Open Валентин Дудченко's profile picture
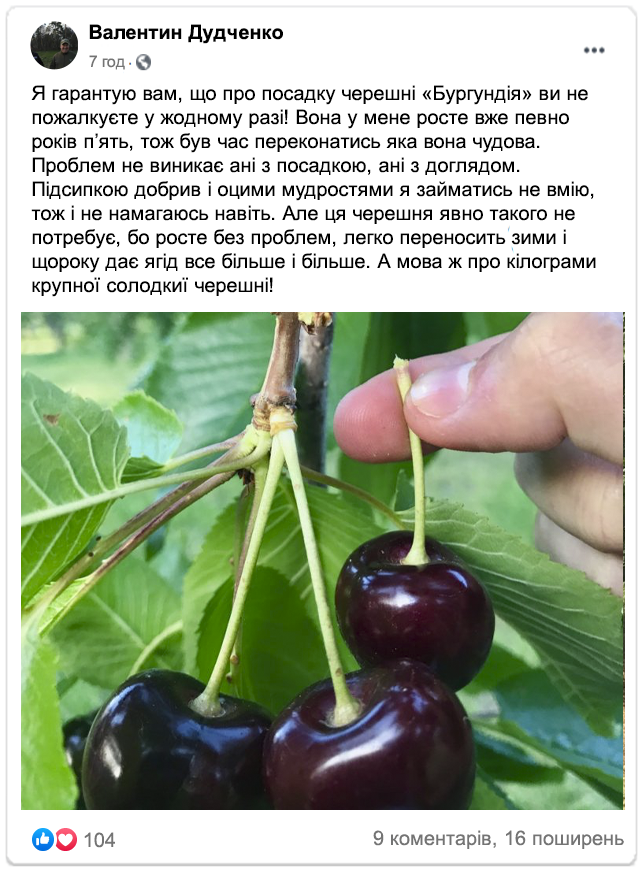The image size is (641, 872). pos(54,45)
